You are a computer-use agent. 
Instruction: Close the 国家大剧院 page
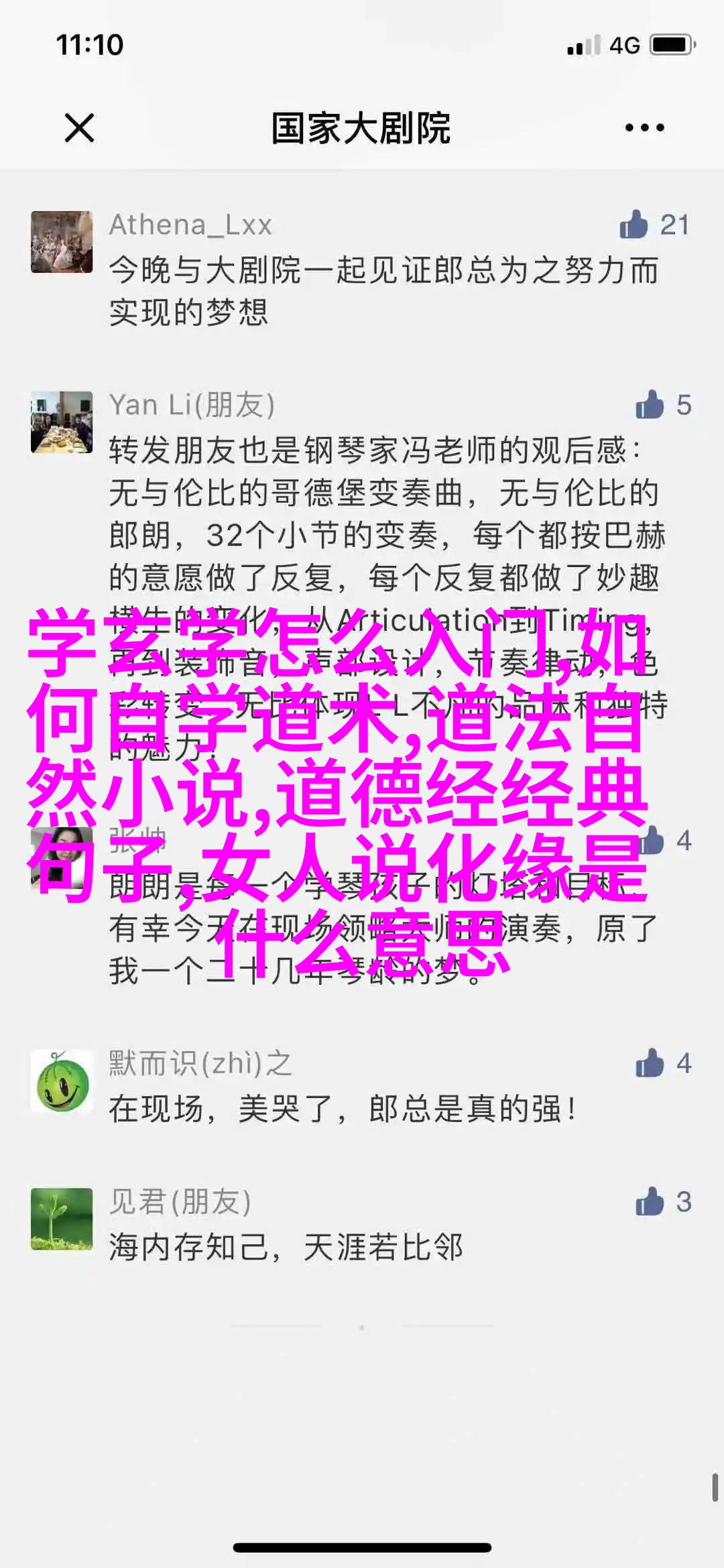click(x=79, y=127)
